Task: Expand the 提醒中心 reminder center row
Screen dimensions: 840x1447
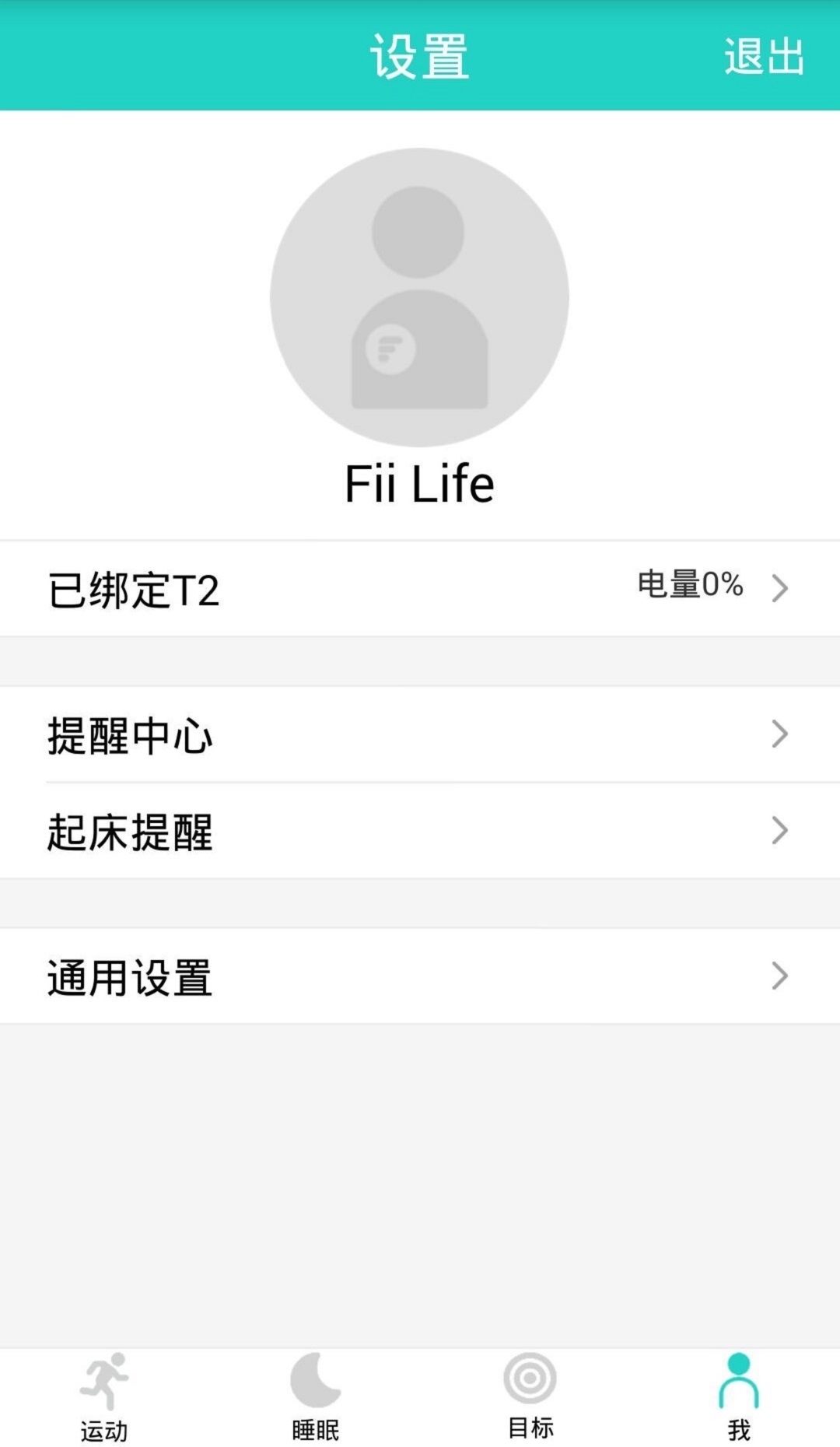Action: pyautogui.click(x=420, y=735)
